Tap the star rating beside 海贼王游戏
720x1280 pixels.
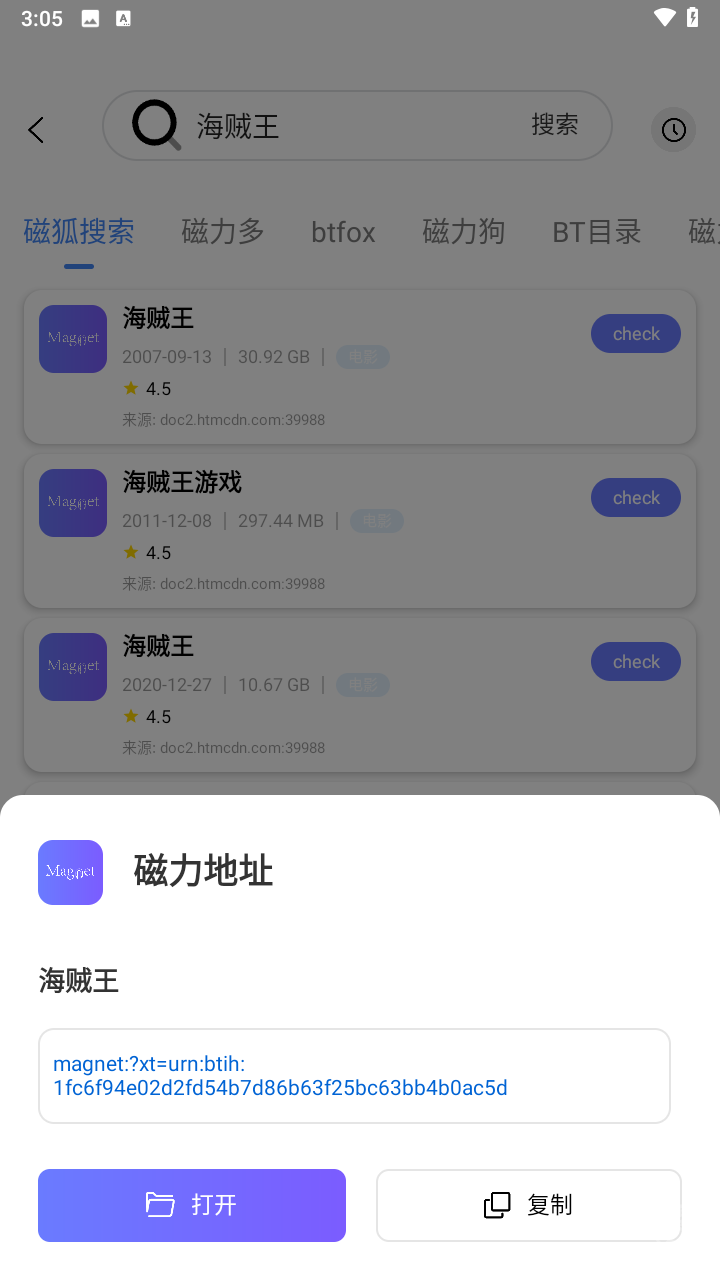pyautogui.click(x=142, y=551)
